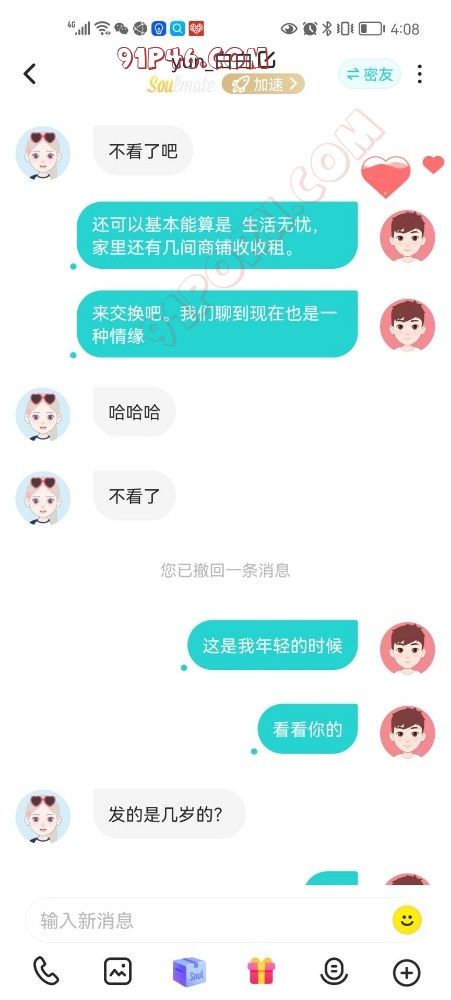The image size is (451, 1000).
Task: Start a voice call
Action: coord(46,972)
